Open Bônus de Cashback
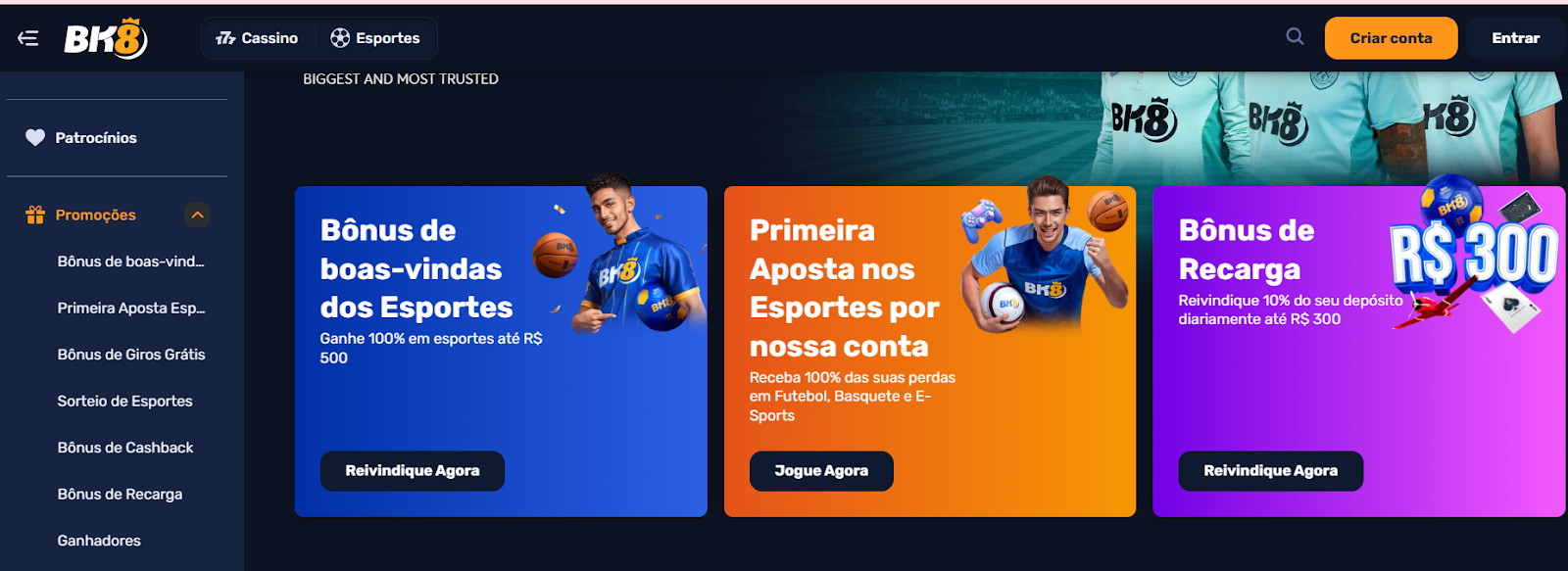The image size is (1568, 571). (x=124, y=448)
